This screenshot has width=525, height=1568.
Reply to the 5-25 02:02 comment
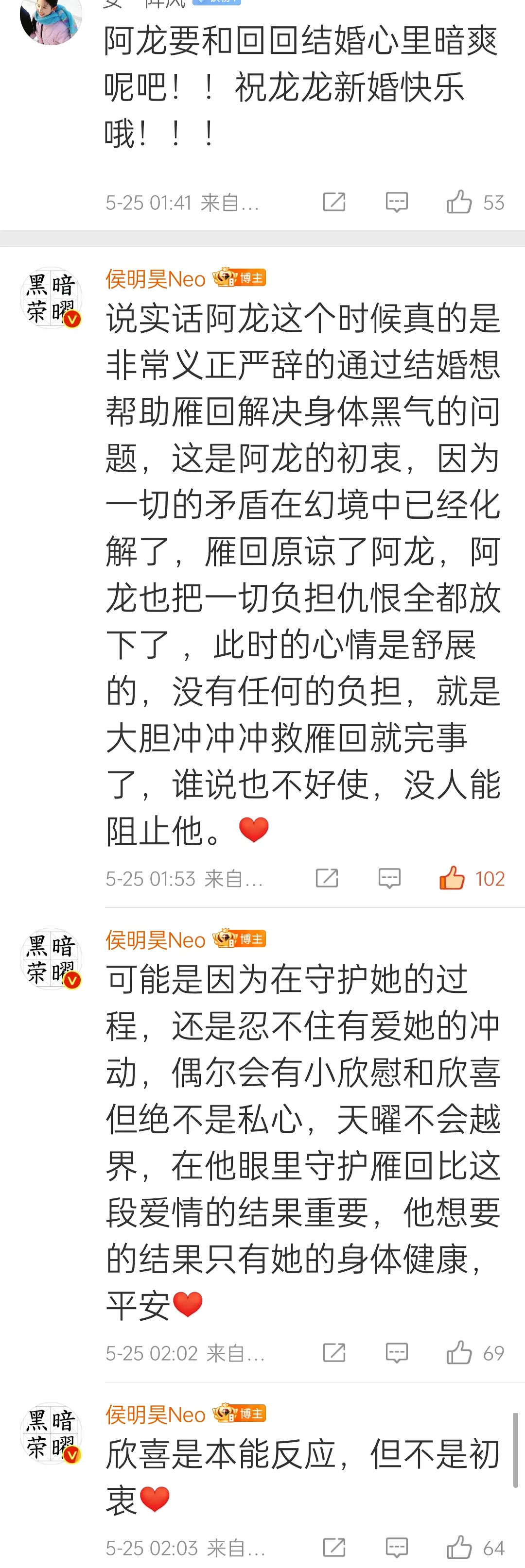[397, 1353]
